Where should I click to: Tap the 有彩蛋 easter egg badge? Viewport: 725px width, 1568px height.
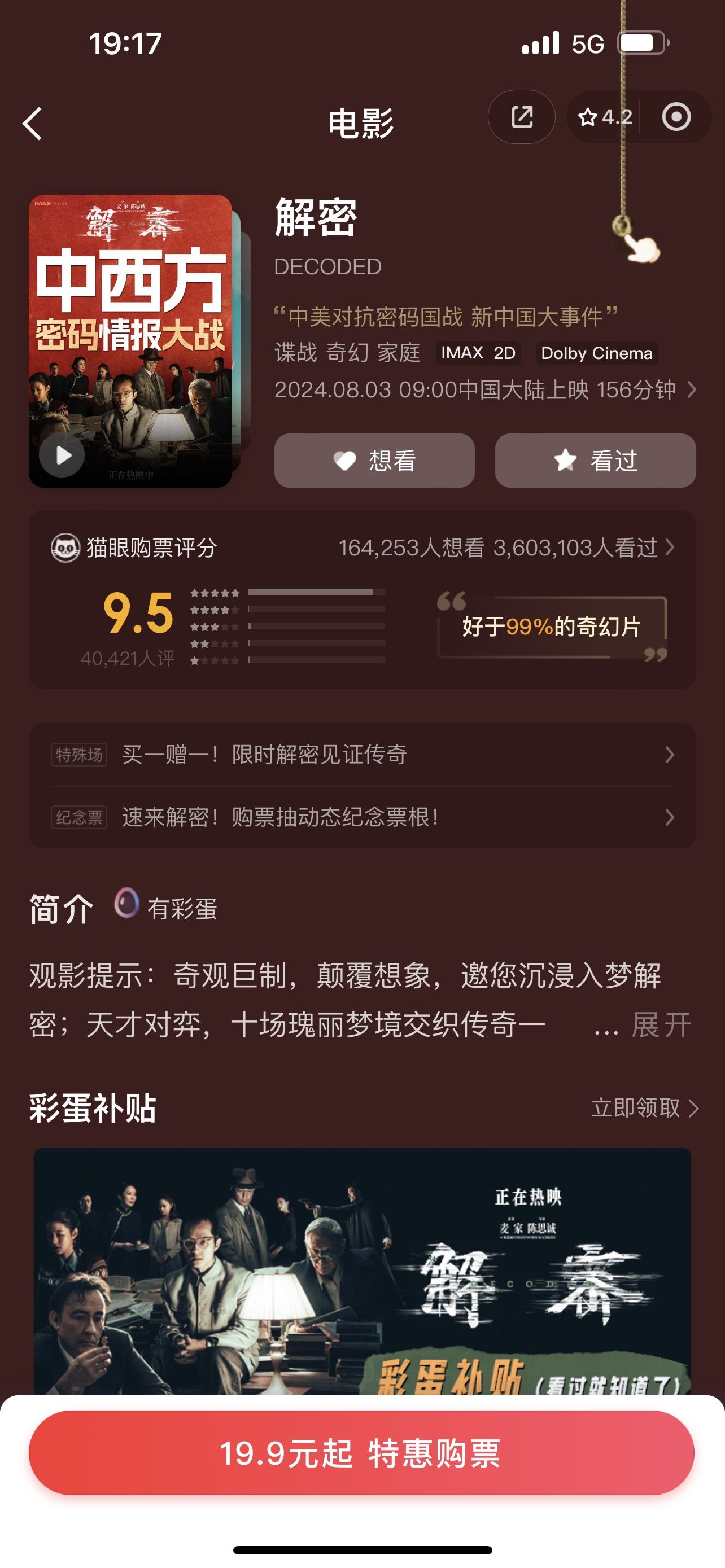tap(165, 906)
